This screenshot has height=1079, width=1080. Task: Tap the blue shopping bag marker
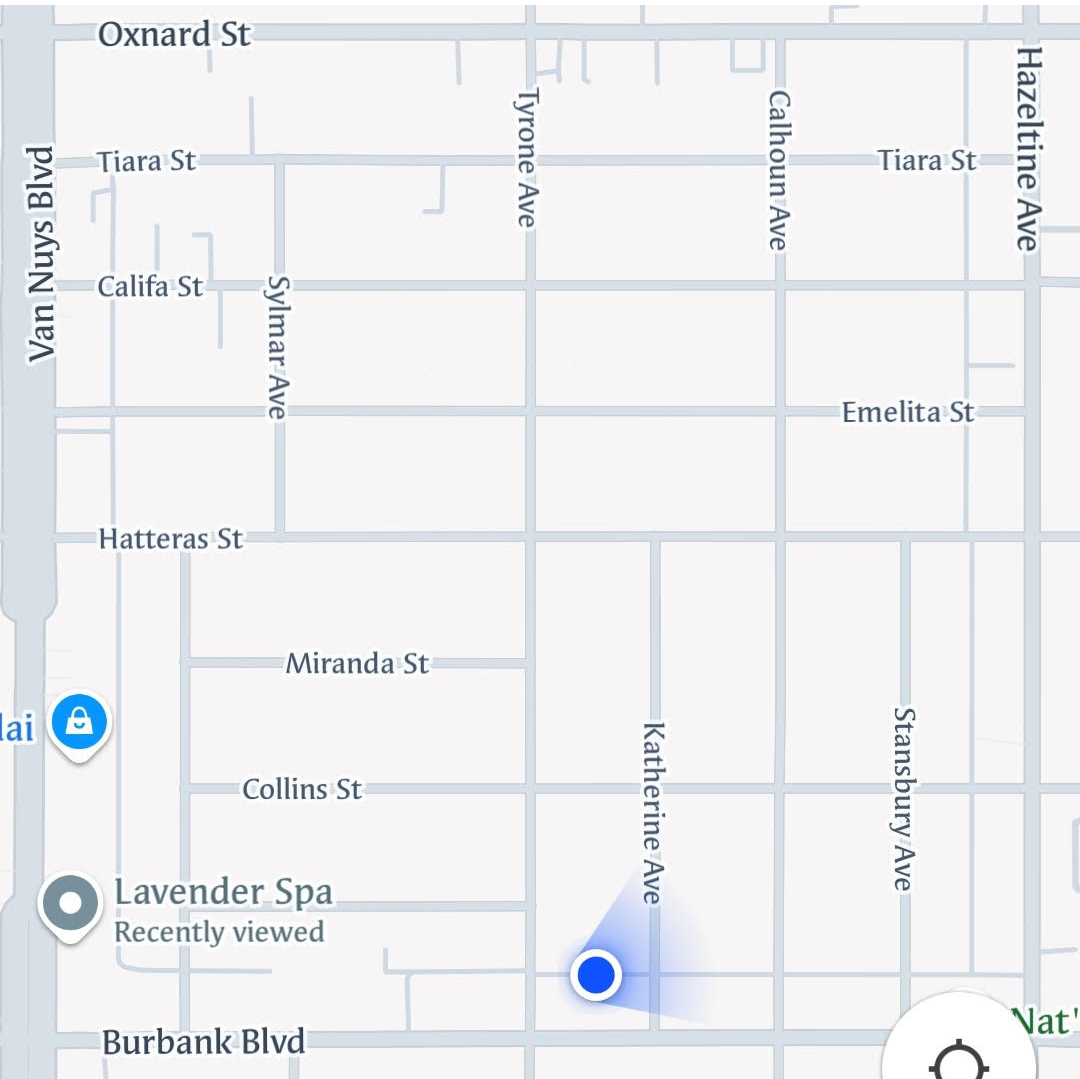tap(80, 722)
